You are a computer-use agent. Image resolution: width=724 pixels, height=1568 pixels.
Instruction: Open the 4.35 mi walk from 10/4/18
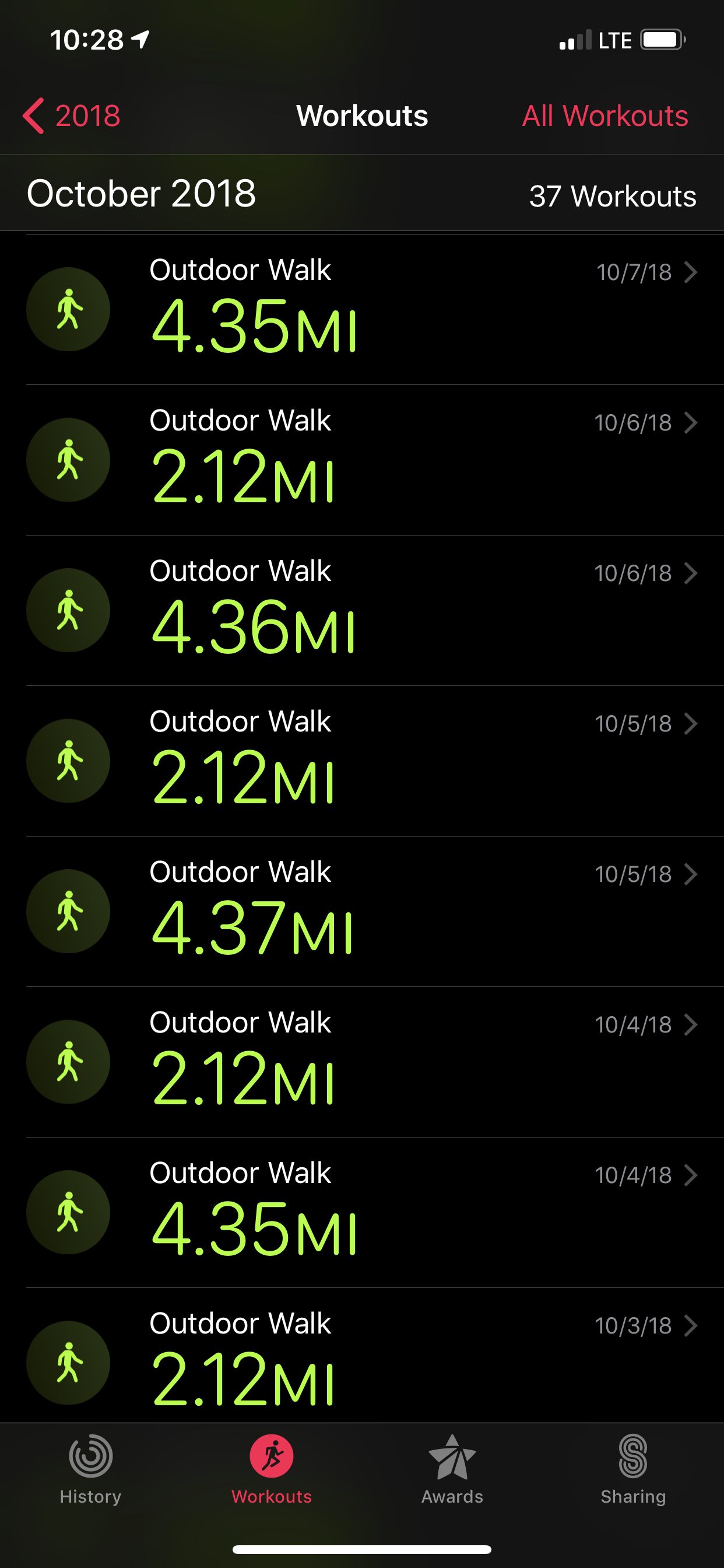[362, 1212]
